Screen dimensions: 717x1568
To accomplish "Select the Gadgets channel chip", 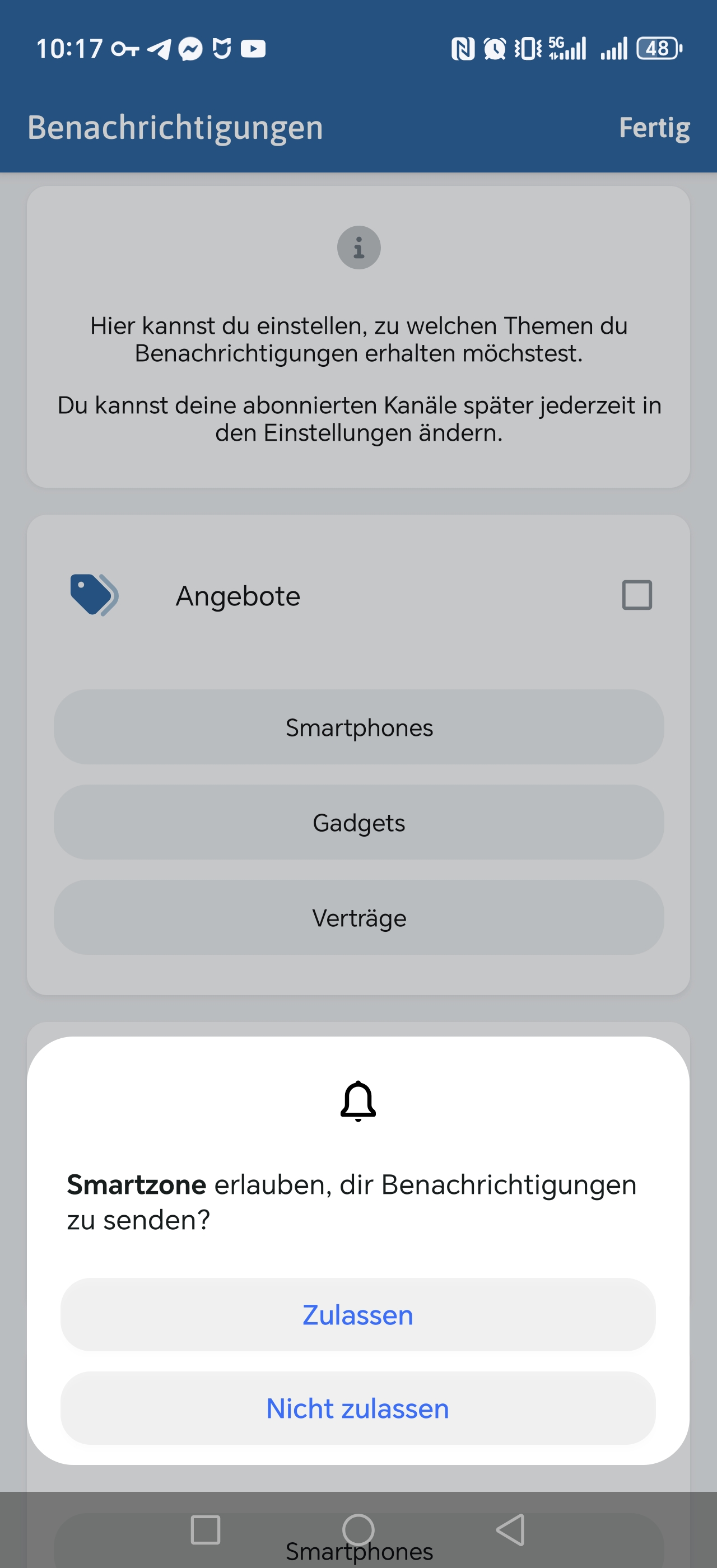I will [x=358, y=822].
